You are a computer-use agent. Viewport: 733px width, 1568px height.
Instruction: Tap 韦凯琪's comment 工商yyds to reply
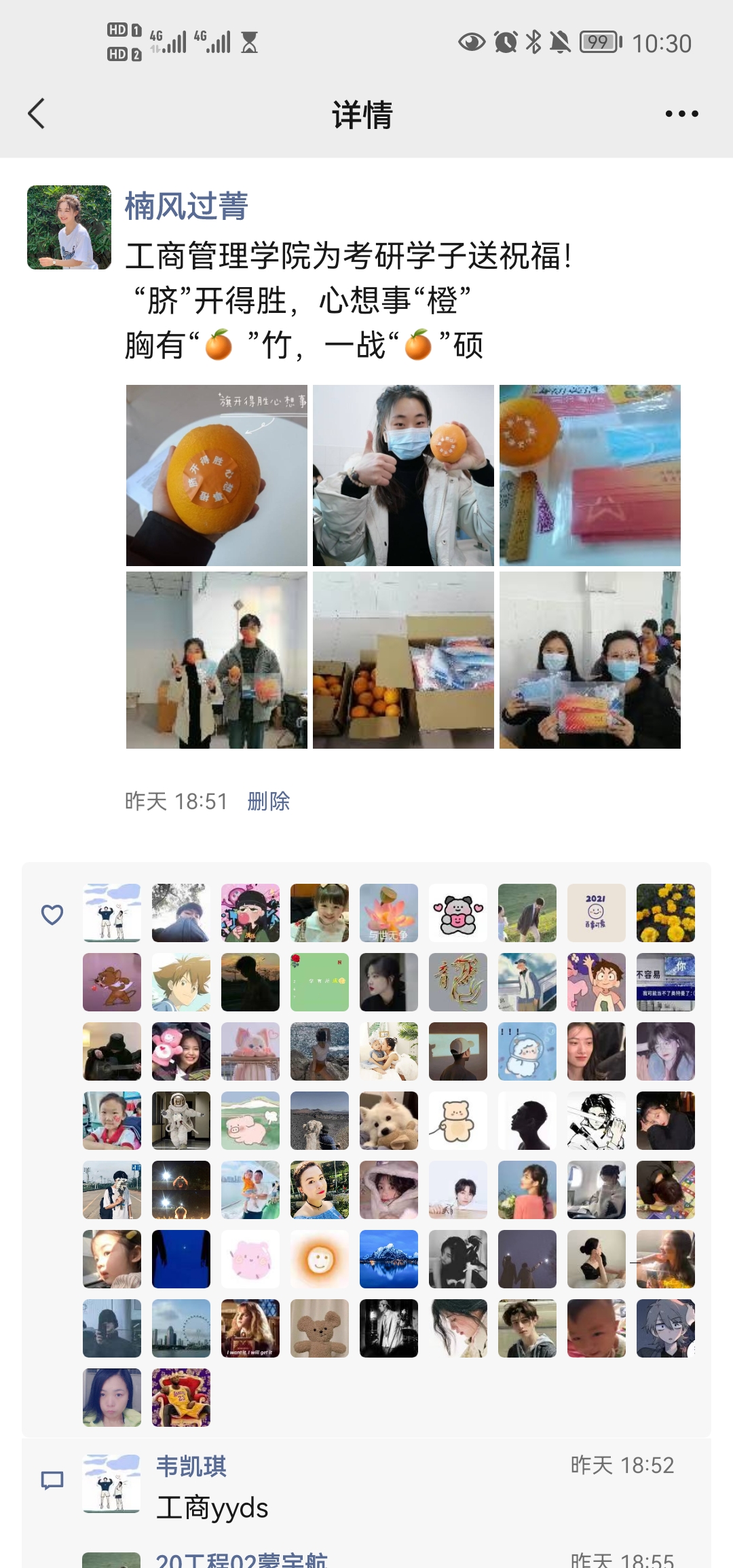[x=212, y=1508]
